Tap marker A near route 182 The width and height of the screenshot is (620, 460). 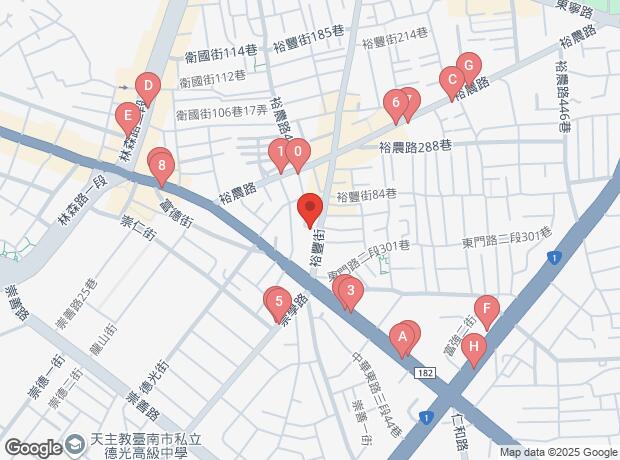pyautogui.click(x=402, y=337)
